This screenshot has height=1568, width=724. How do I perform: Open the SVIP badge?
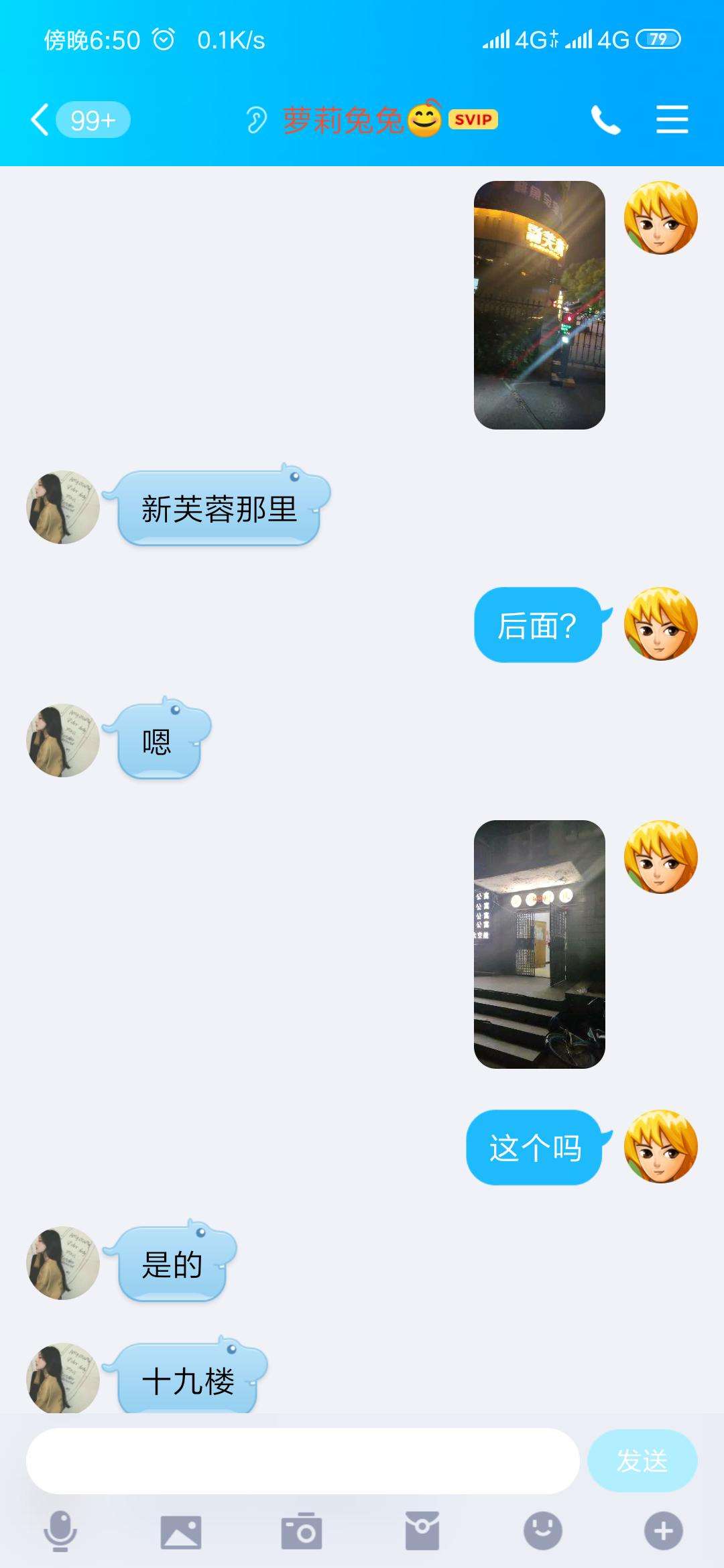pyautogui.click(x=473, y=120)
